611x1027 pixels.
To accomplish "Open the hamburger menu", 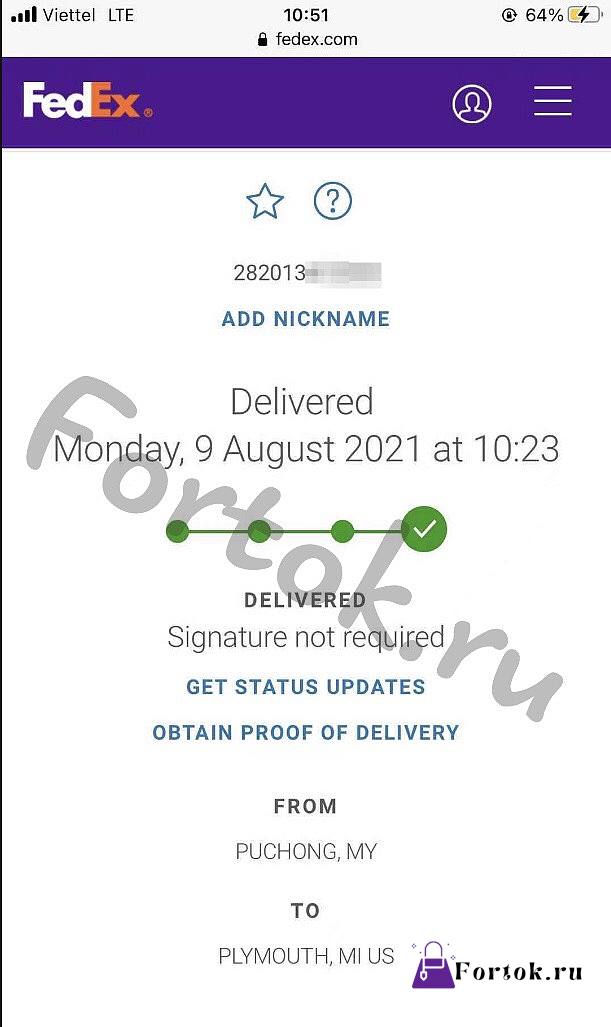I will click(553, 102).
